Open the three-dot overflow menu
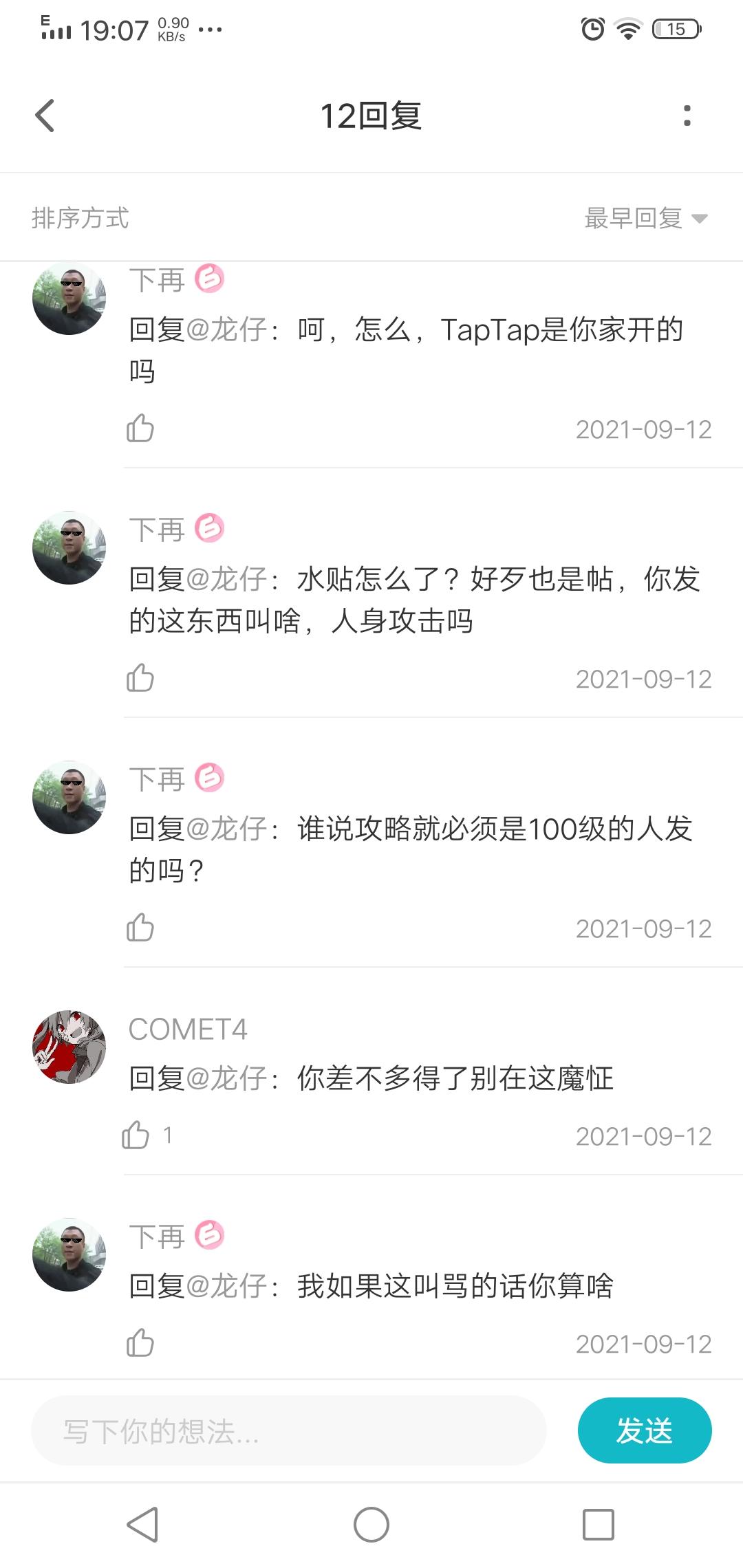This screenshot has width=743, height=1568. click(687, 116)
